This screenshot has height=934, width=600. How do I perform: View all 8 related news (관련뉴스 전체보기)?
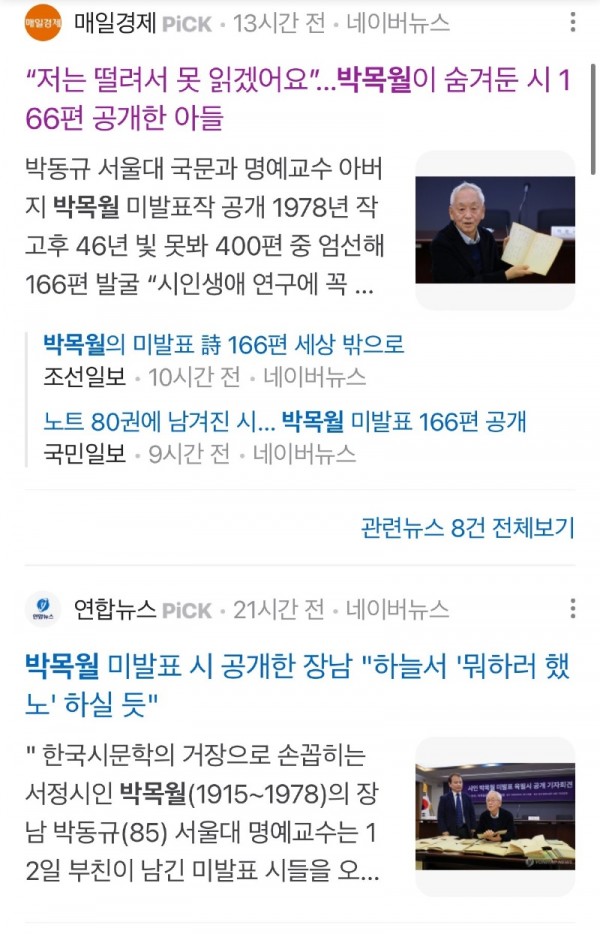tap(467, 528)
